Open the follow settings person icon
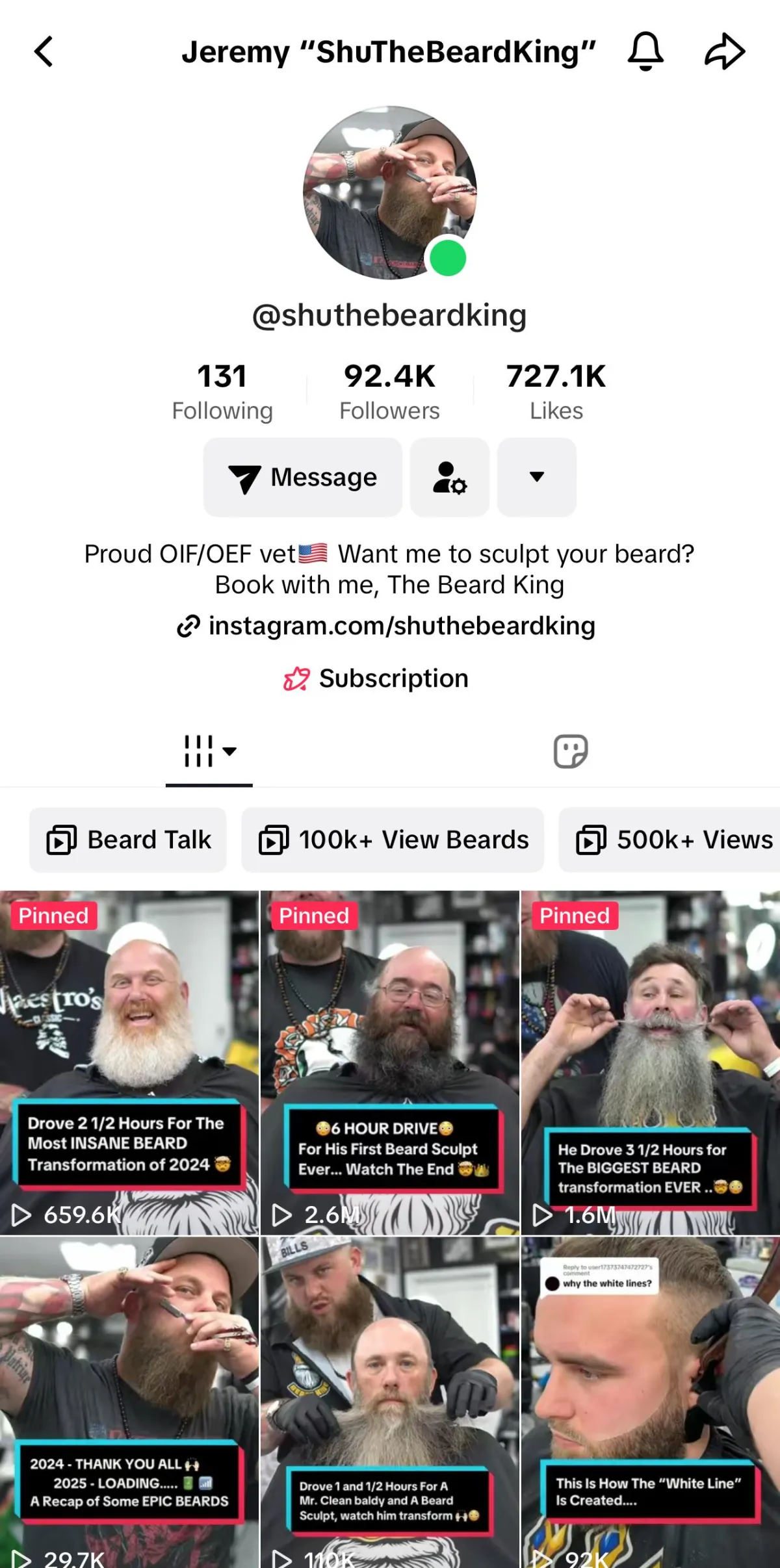780x1568 pixels. coord(449,478)
